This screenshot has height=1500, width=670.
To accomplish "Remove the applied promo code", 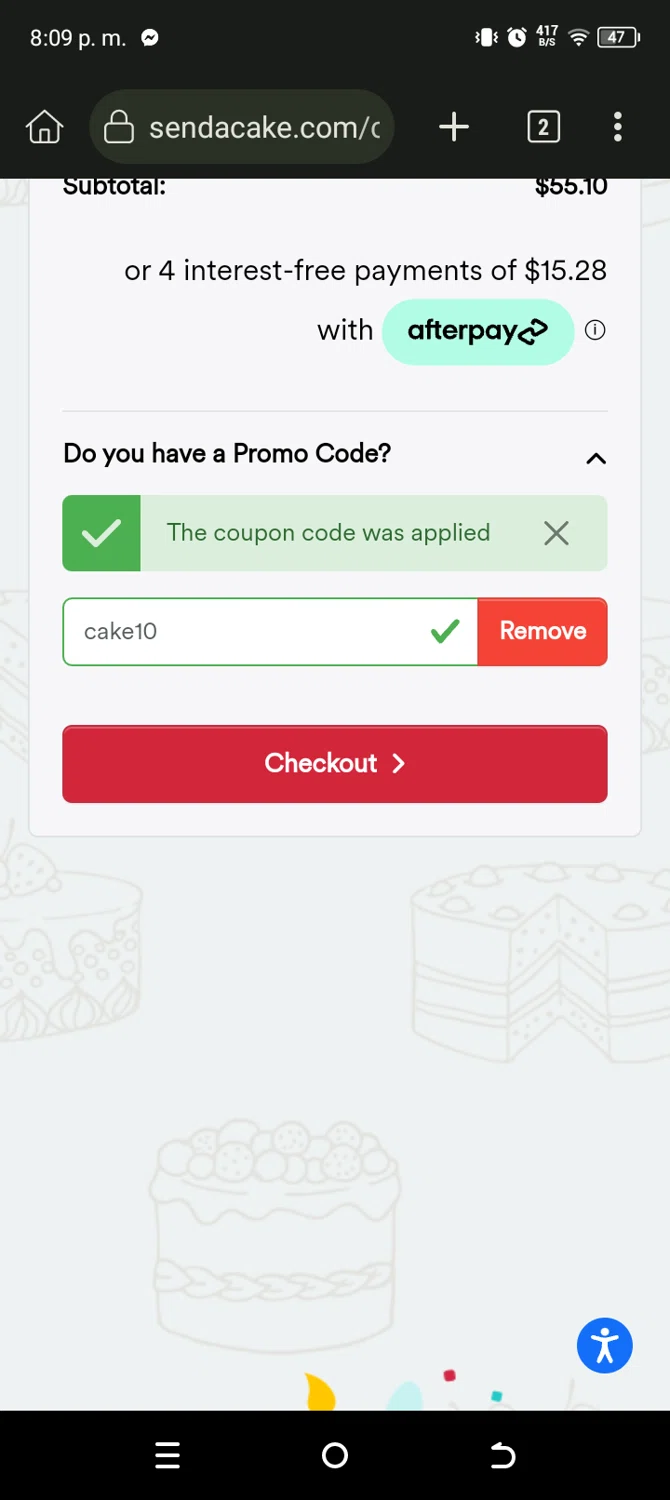I will tap(543, 632).
